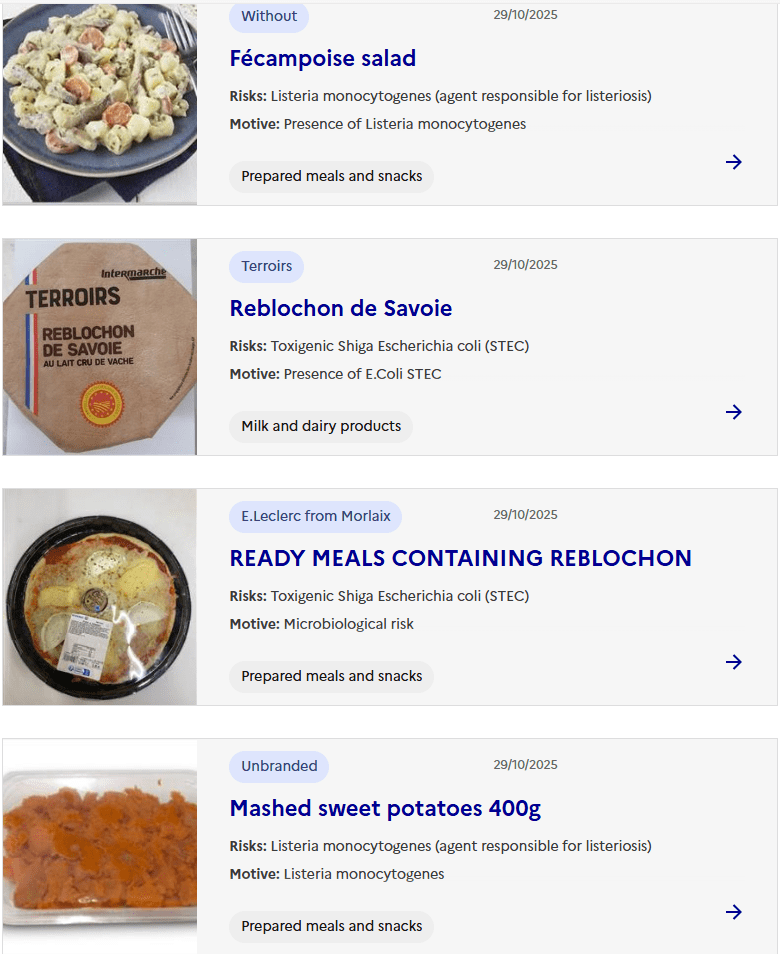Open the Fécampoise salad recall notice

click(322, 59)
